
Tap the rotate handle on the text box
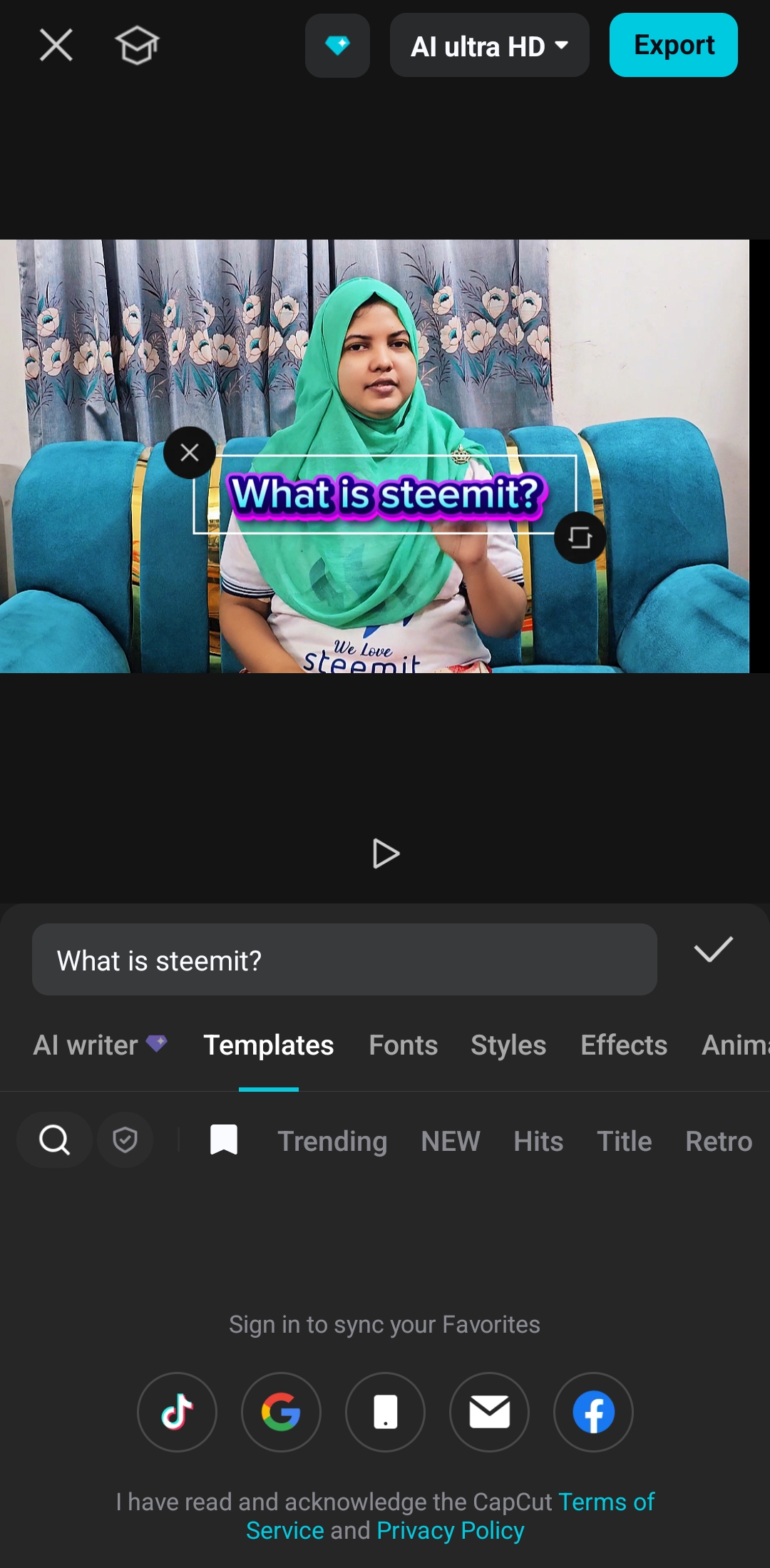coord(580,537)
